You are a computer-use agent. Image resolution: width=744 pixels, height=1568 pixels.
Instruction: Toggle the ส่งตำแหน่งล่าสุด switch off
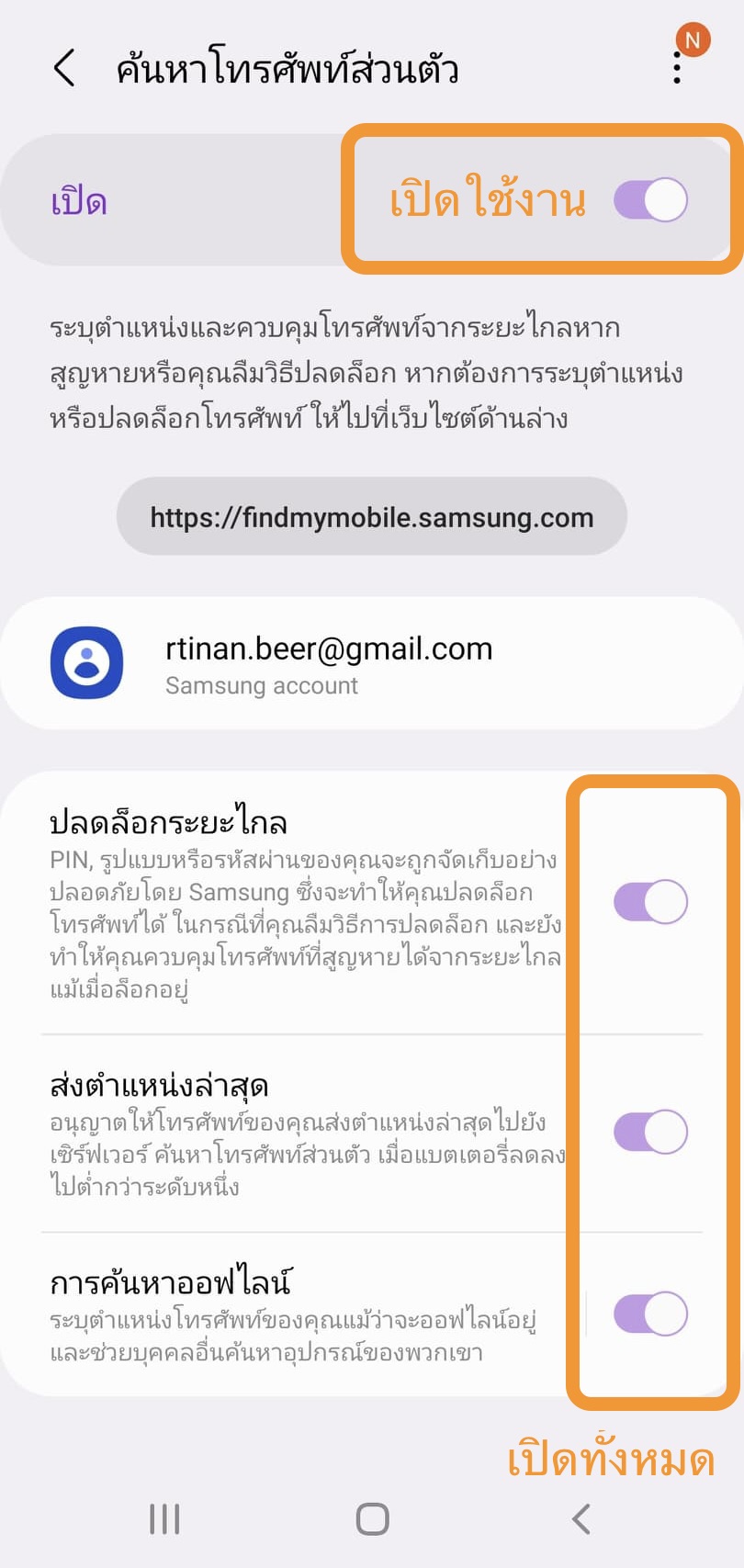[x=650, y=1132]
